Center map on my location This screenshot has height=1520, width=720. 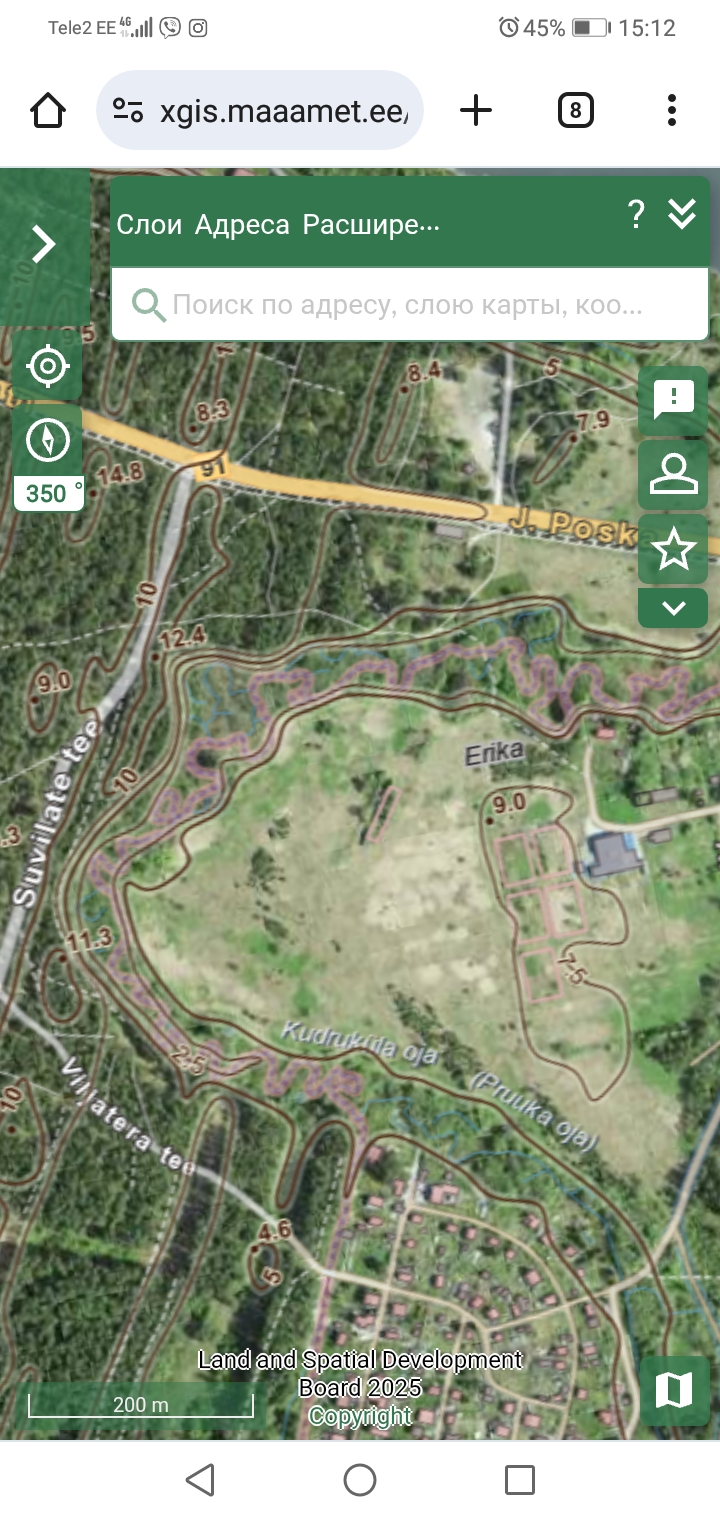click(x=47, y=366)
